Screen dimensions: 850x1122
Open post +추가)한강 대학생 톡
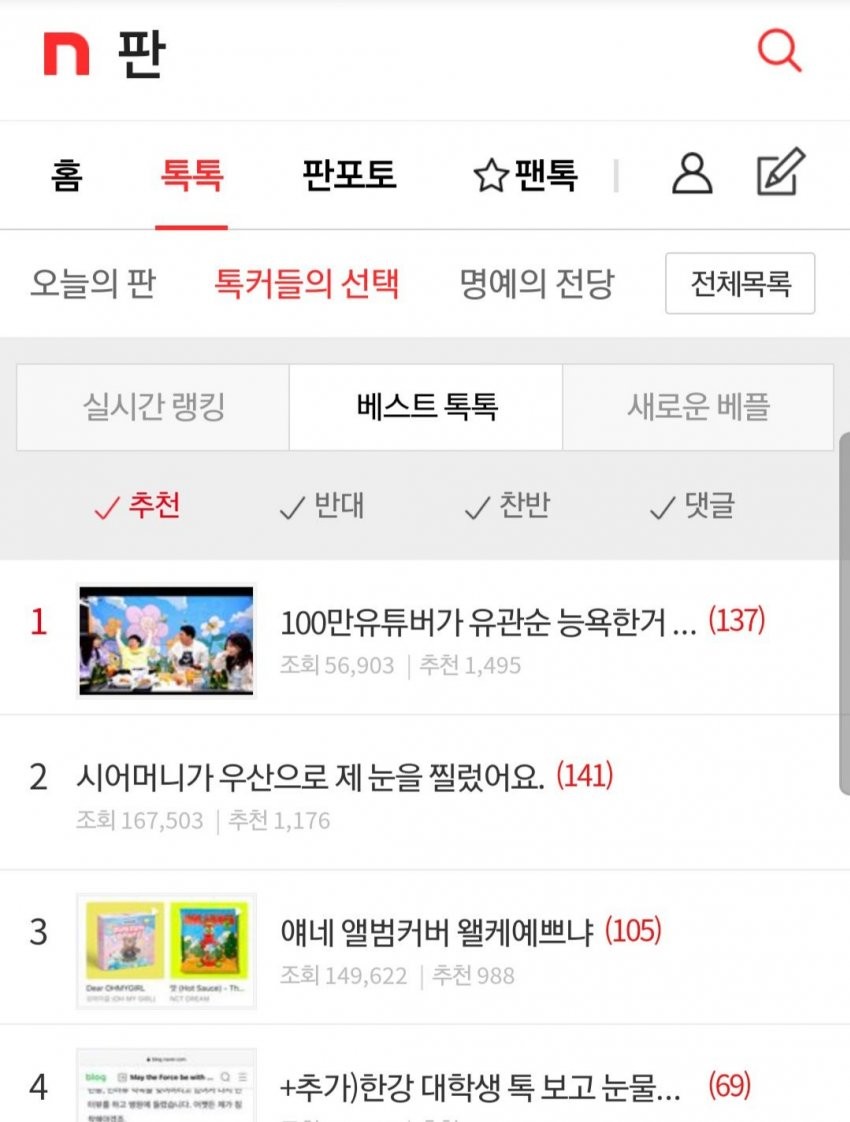click(x=481, y=1087)
